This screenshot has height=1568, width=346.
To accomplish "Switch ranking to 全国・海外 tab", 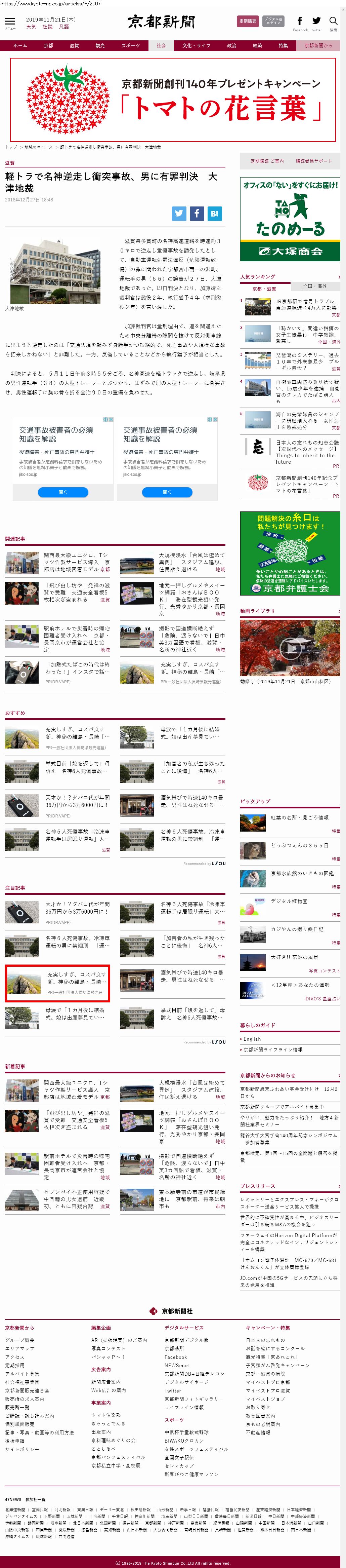I will [x=314, y=286].
